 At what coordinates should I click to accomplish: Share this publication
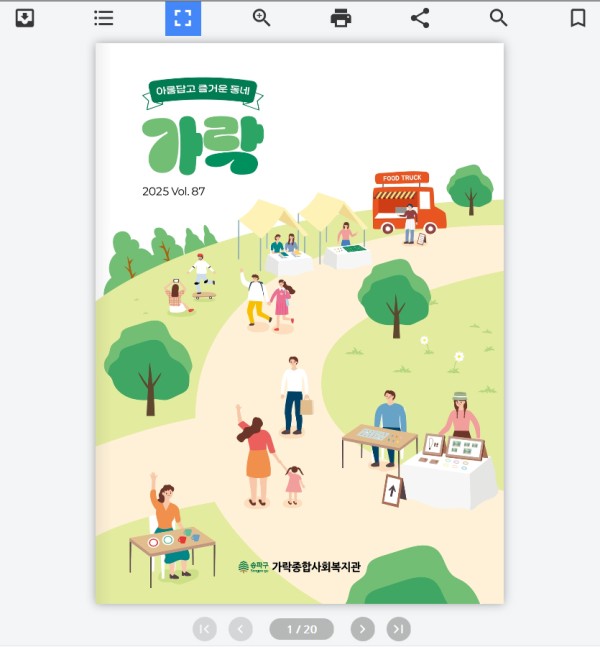420,18
